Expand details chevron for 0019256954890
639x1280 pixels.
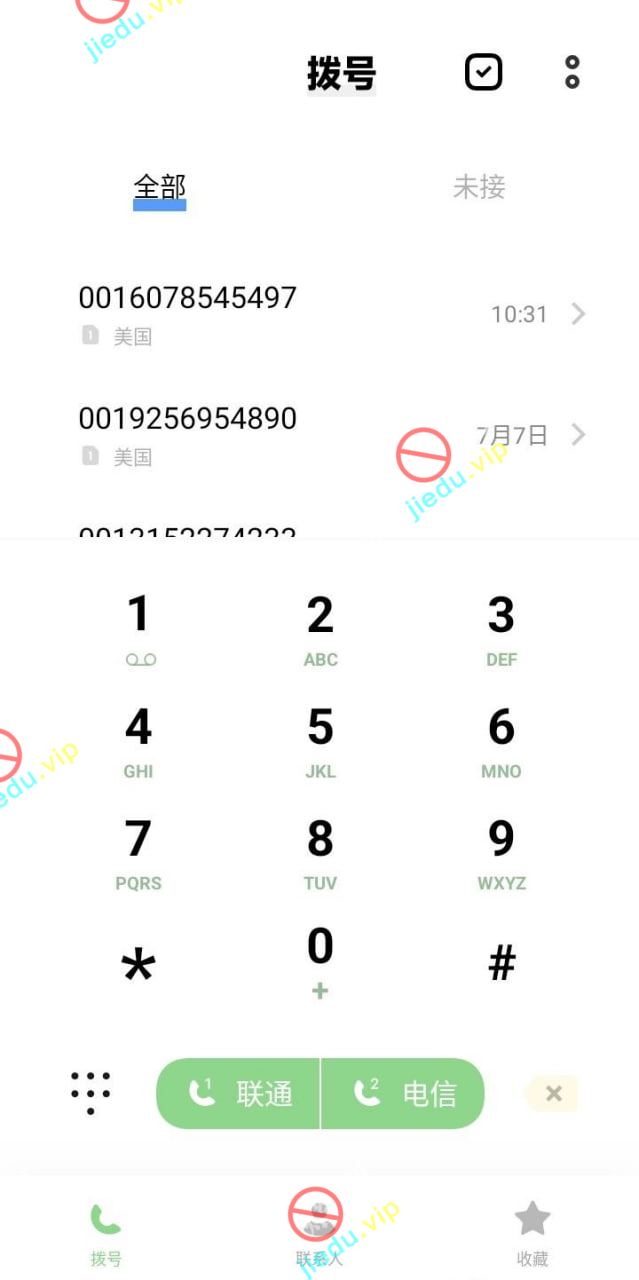pos(578,435)
